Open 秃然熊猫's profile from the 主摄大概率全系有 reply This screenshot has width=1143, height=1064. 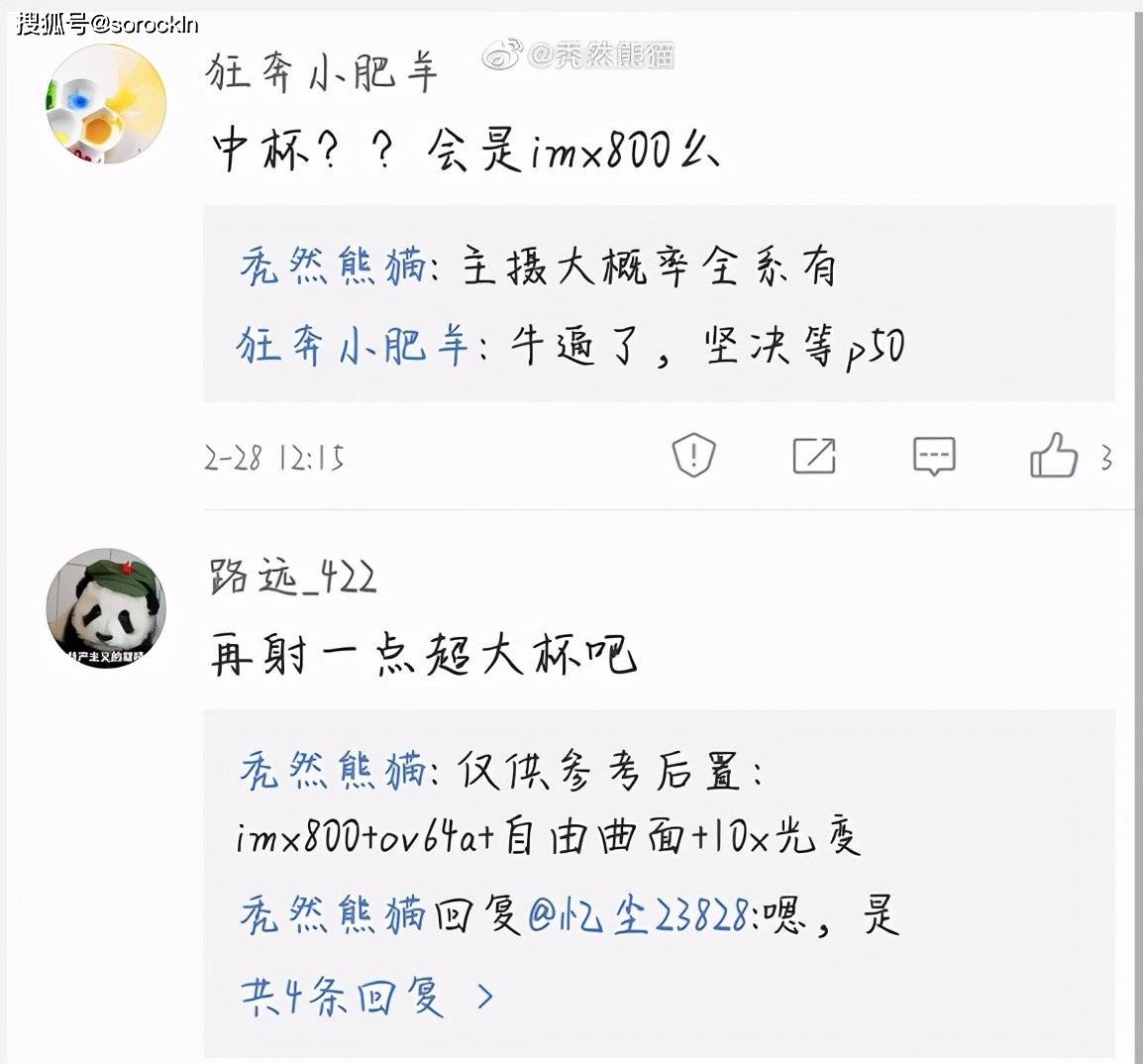pos(332,267)
